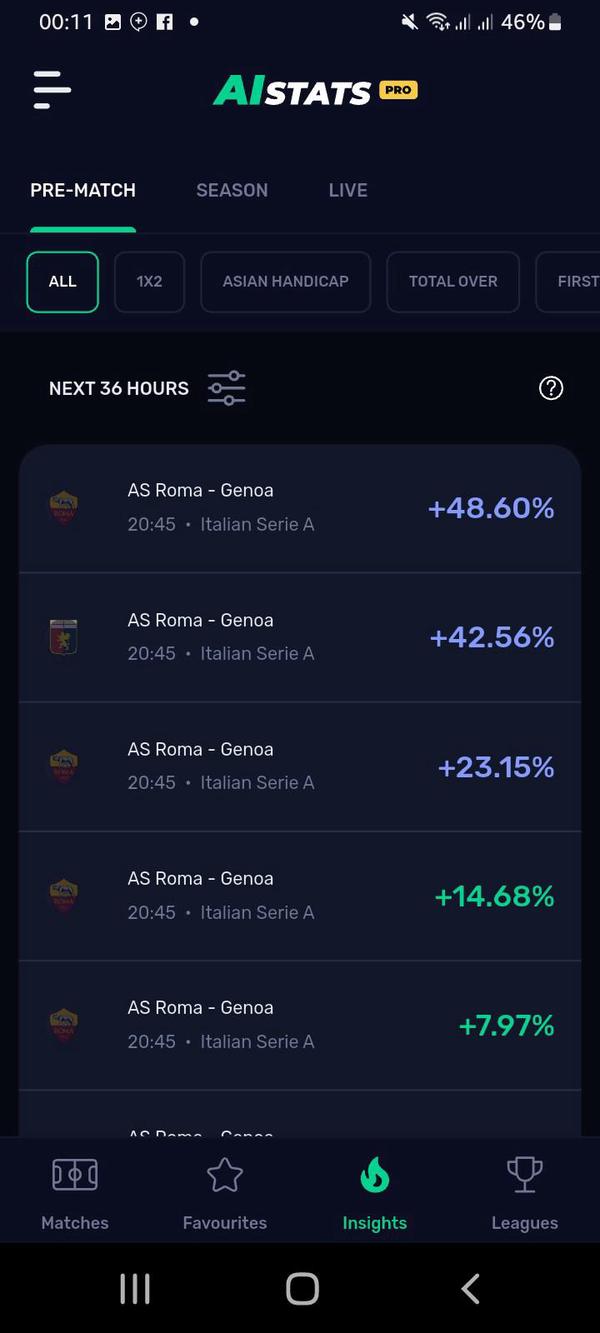600x1333 pixels.
Task: Switch to the SEASON tab
Action: [x=232, y=190]
